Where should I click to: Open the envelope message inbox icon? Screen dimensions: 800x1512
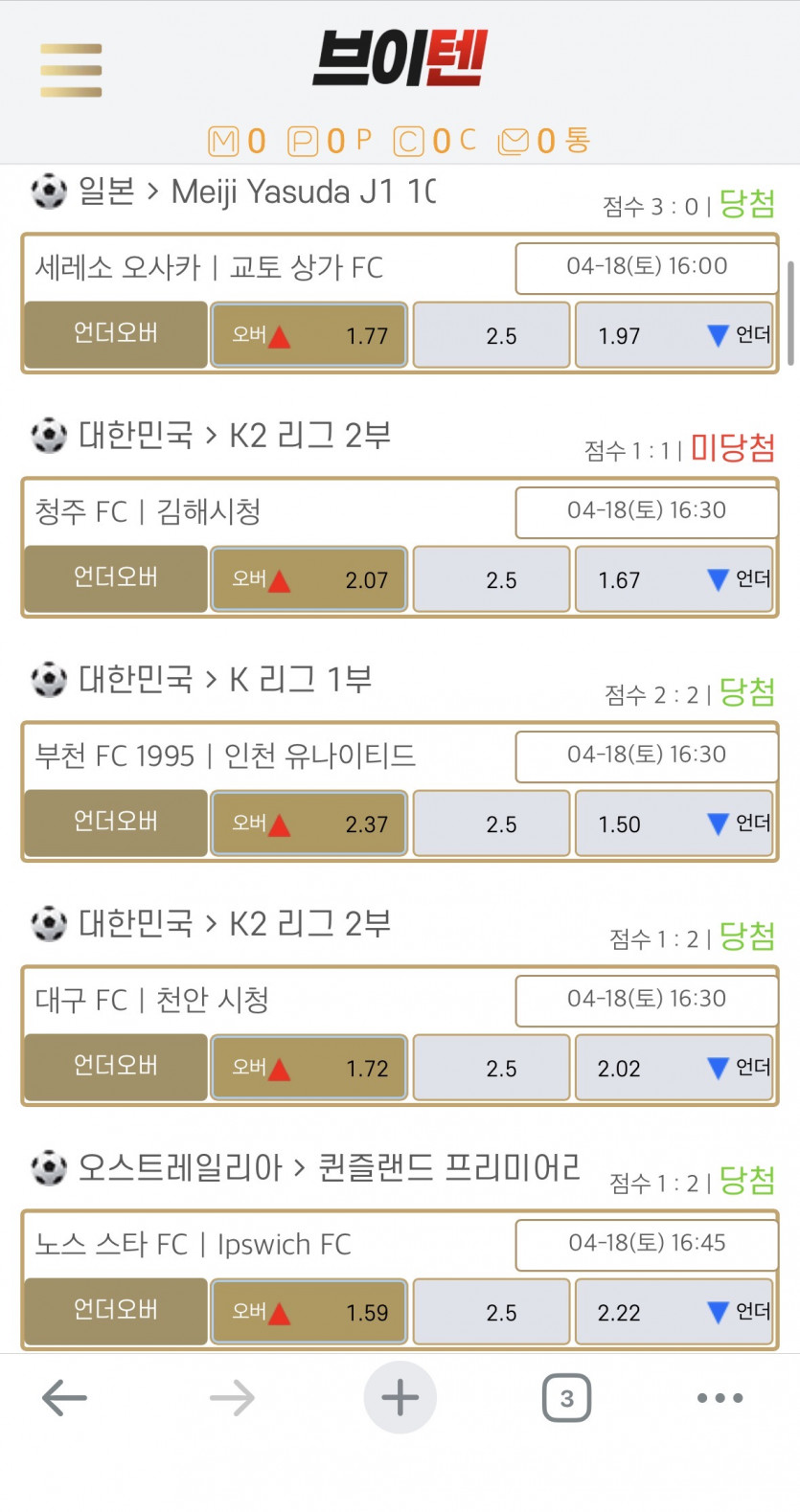point(514,142)
